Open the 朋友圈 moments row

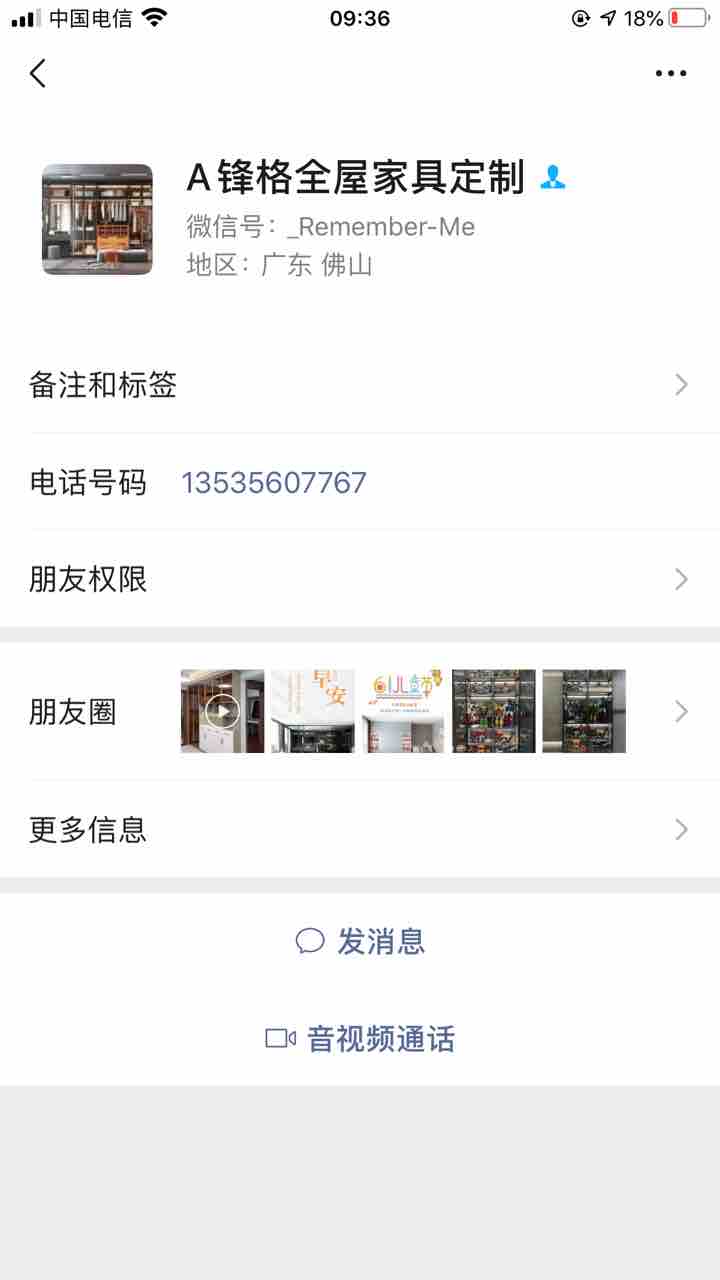pos(360,712)
